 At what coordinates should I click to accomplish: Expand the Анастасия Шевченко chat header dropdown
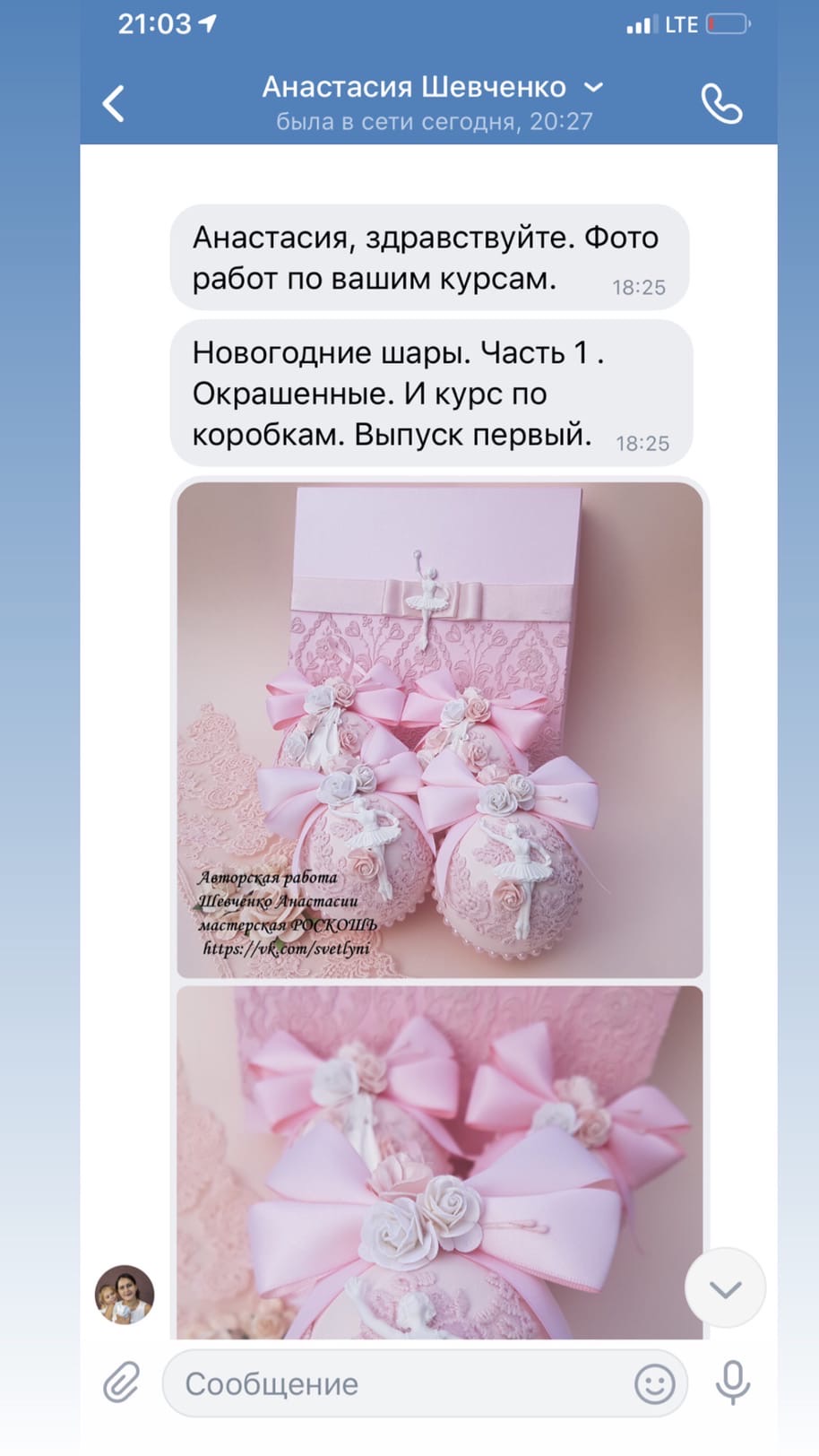click(593, 87)
